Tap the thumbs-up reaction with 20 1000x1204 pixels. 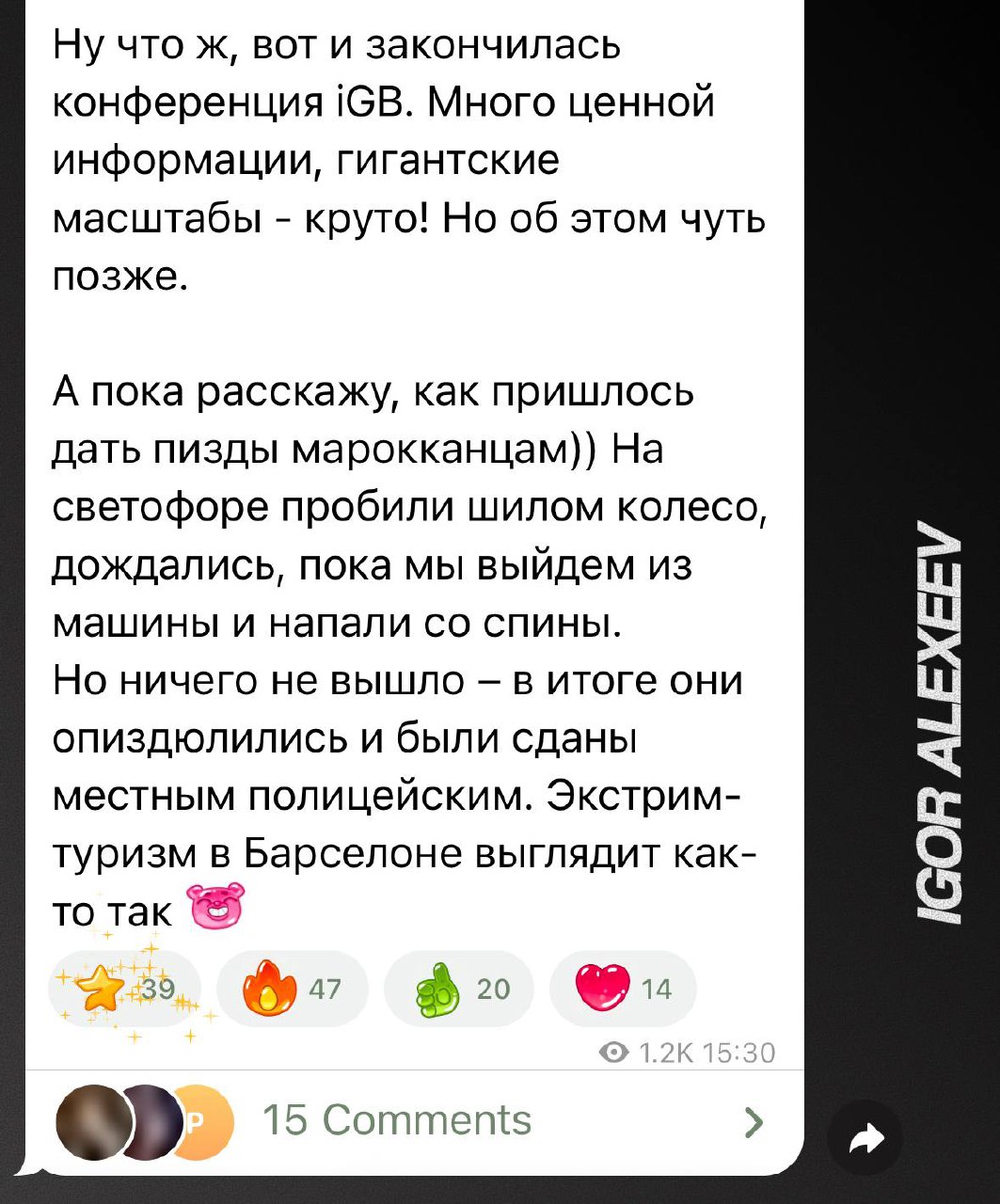coord(459,989)
